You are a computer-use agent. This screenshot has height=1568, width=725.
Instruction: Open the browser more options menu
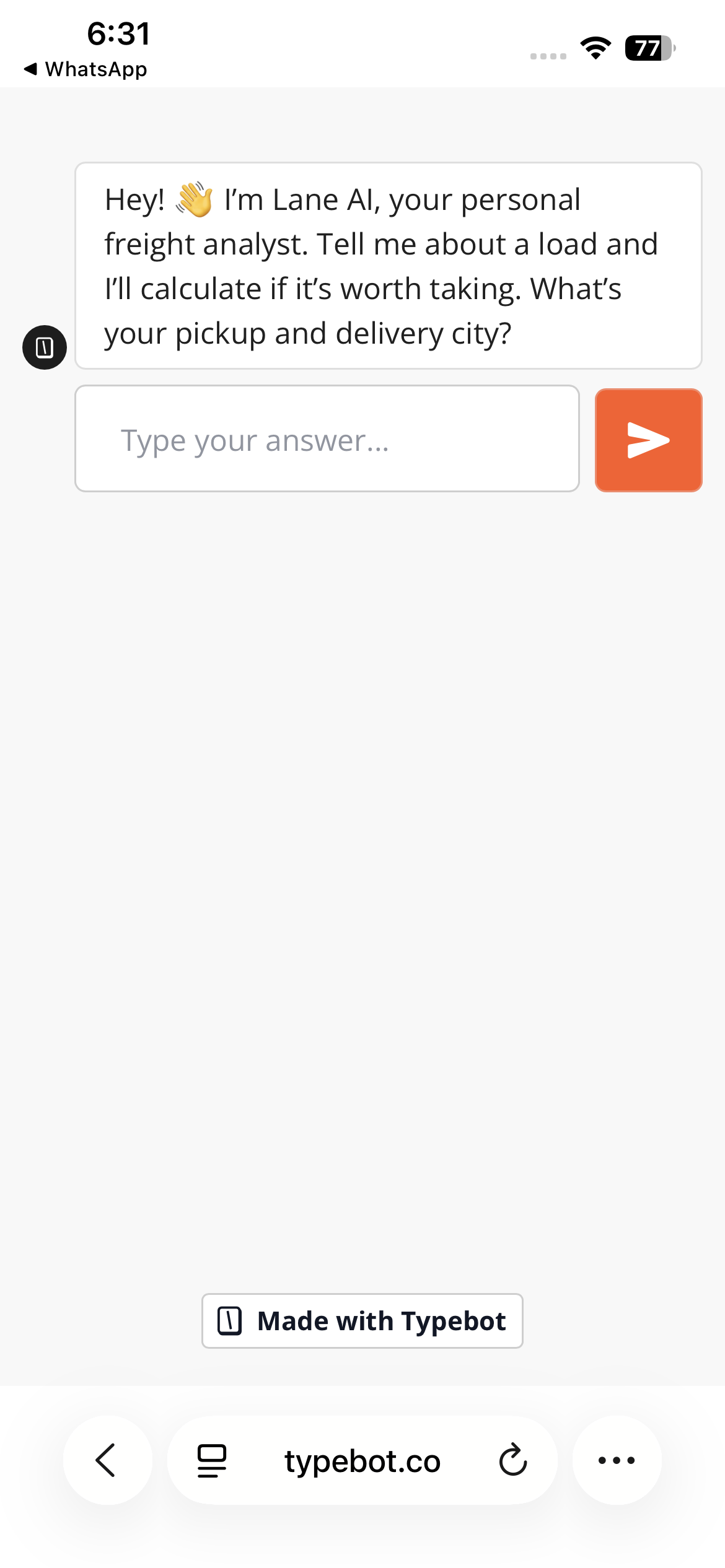point(617,1460)
